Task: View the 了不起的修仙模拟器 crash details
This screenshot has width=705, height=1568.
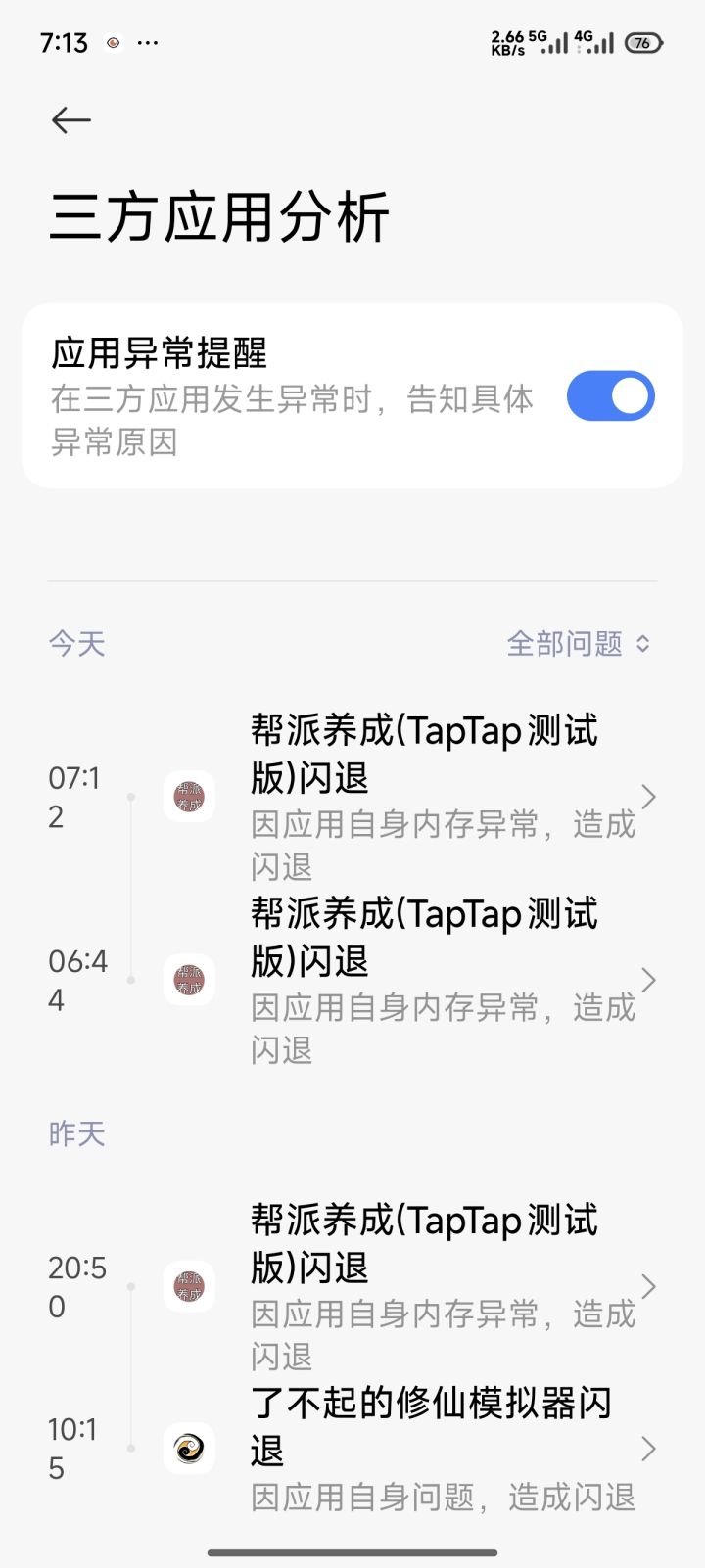Action: pyautogui.click(x=441, y=1450)
